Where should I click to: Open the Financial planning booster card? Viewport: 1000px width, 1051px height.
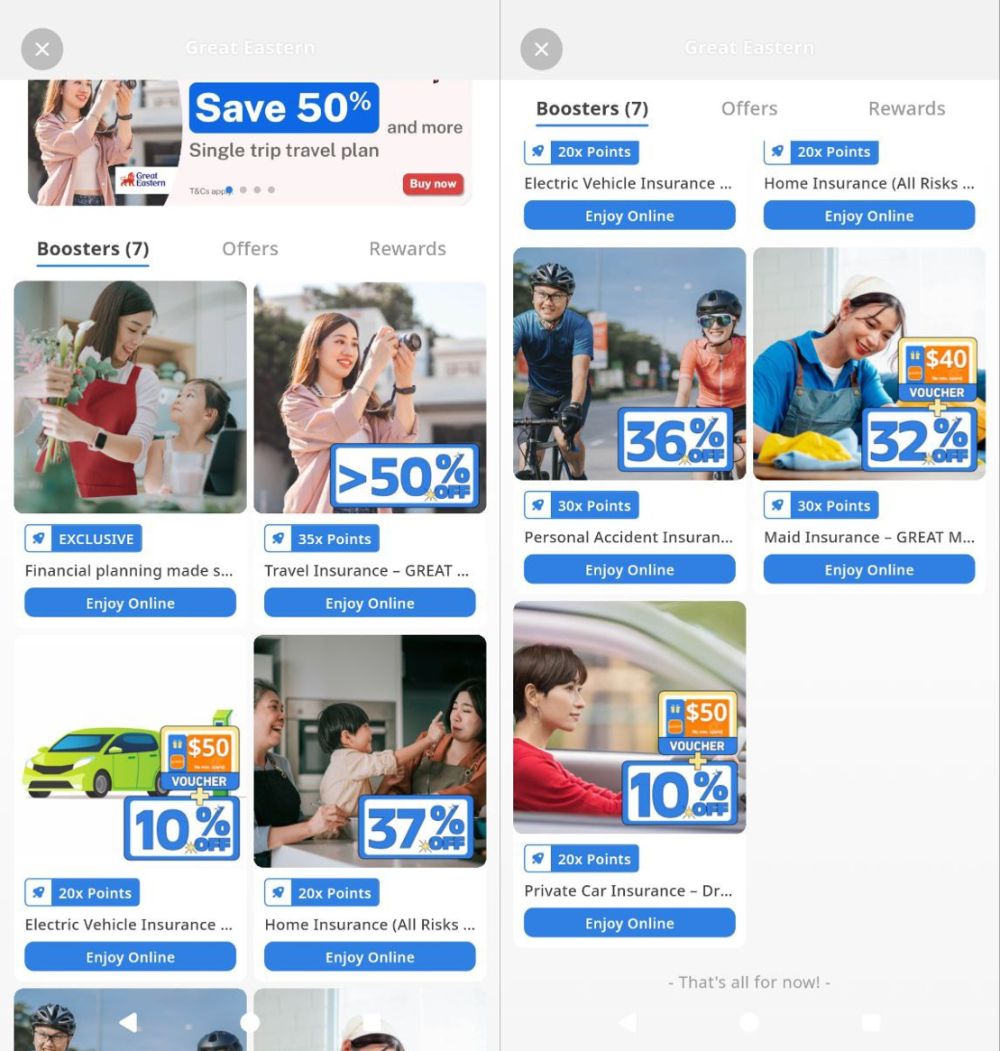pos(130,397)
